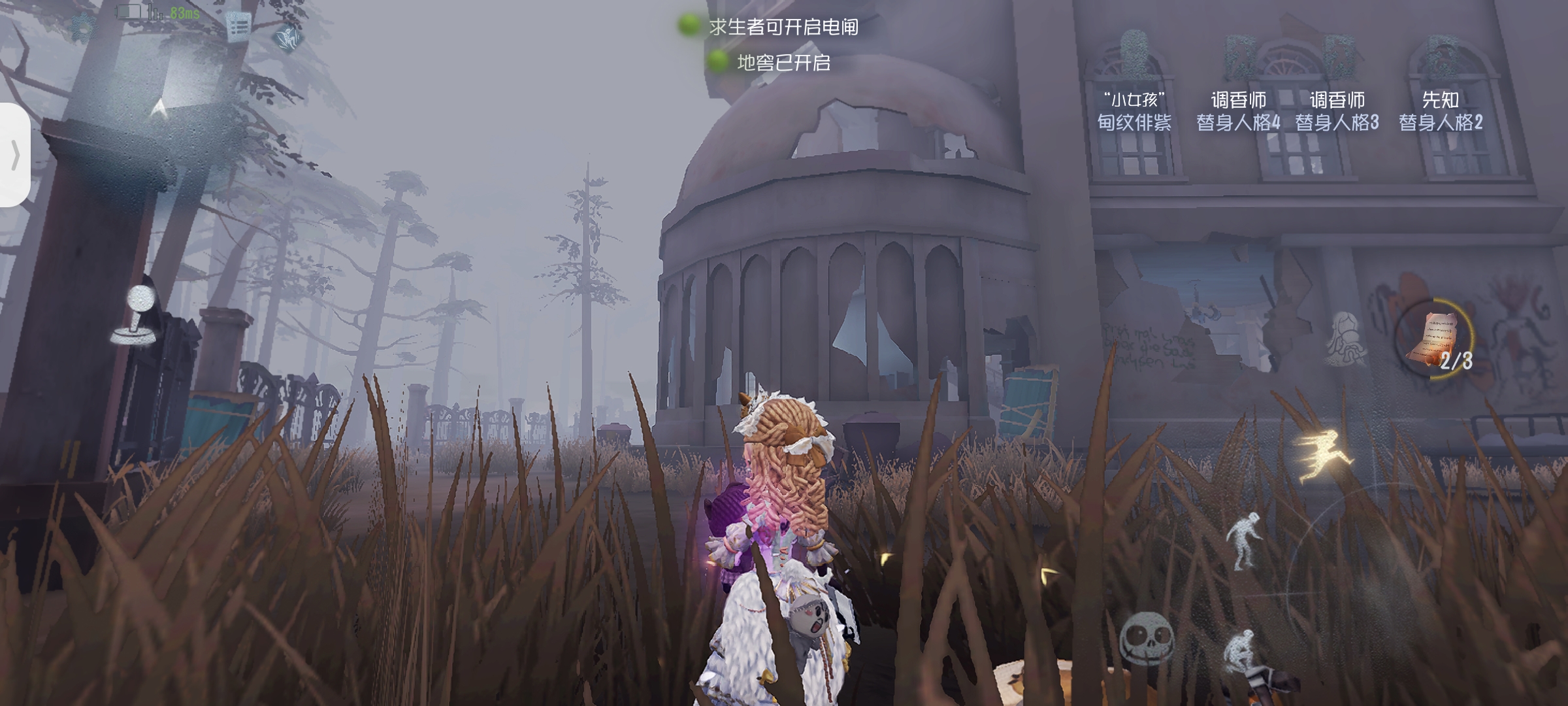Image resolution: width=1568 pixels, height=706 pixels.
Task: Expand the side panel arrow handle
Action: pos(14,155)
